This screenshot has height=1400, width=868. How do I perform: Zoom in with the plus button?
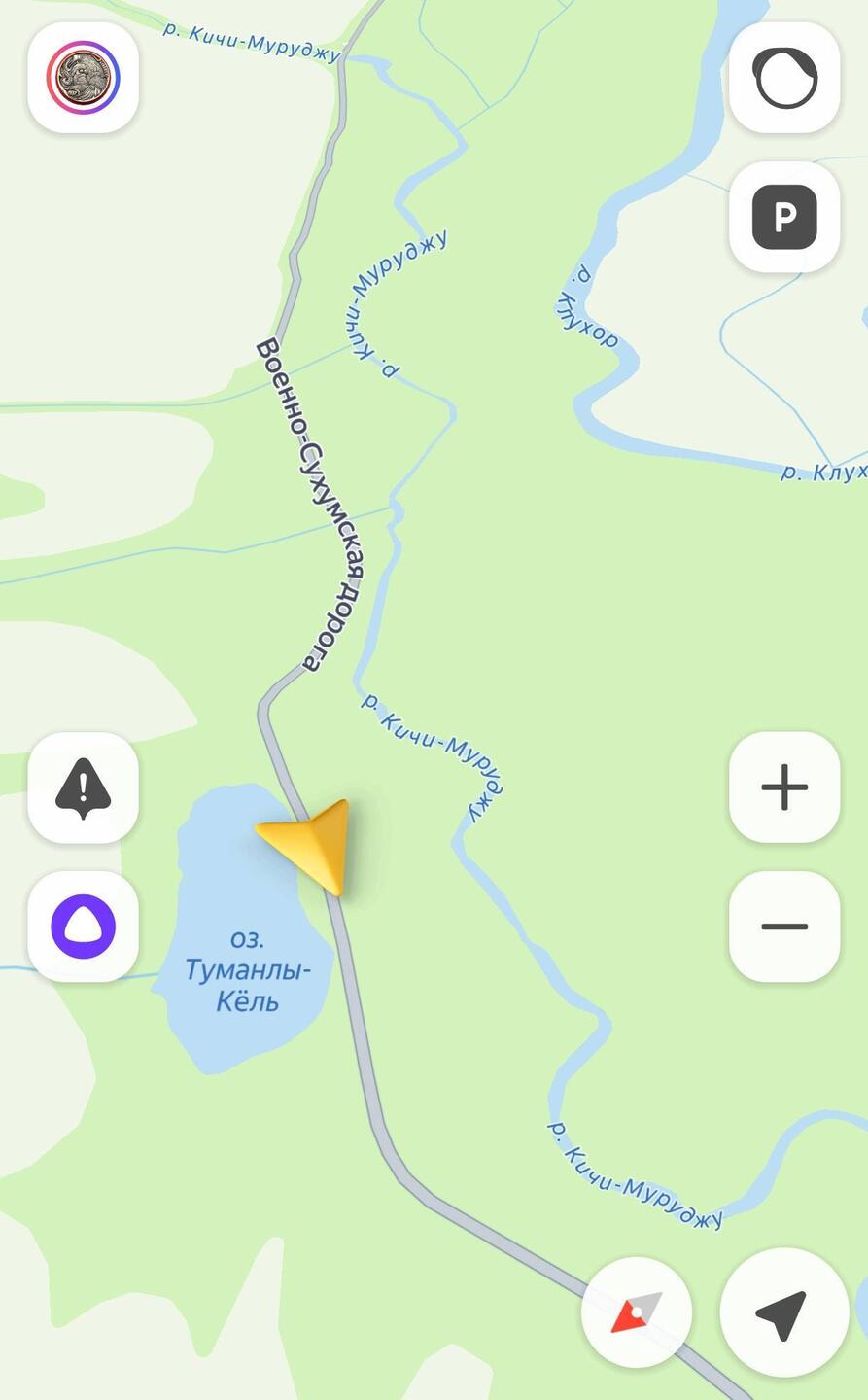pyautogui.click(x=784, y=787)
